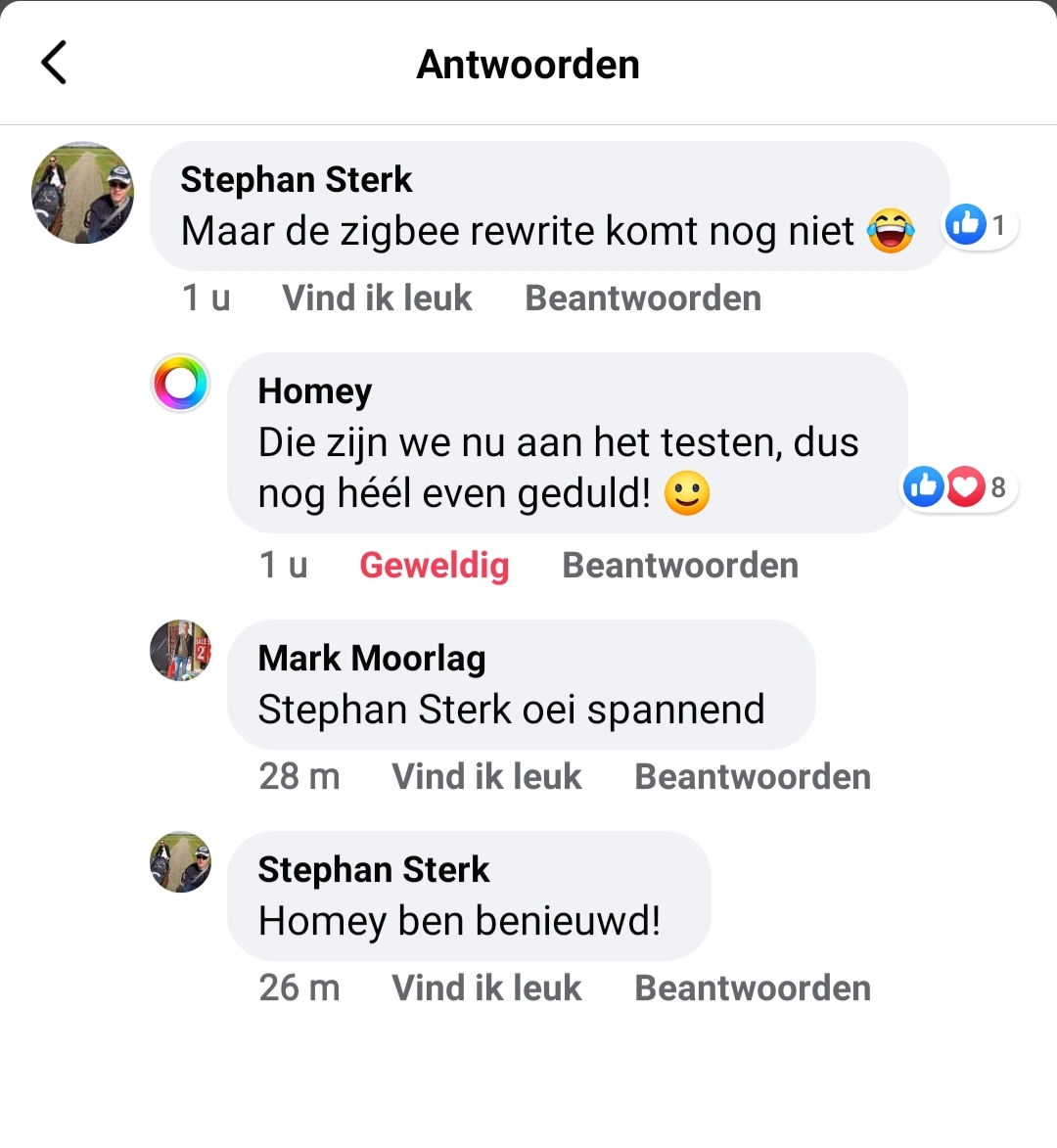Screen dimensions: 1057x1148
Task: Open Mark Moorlag's profile picture
Action: [181, 650]
